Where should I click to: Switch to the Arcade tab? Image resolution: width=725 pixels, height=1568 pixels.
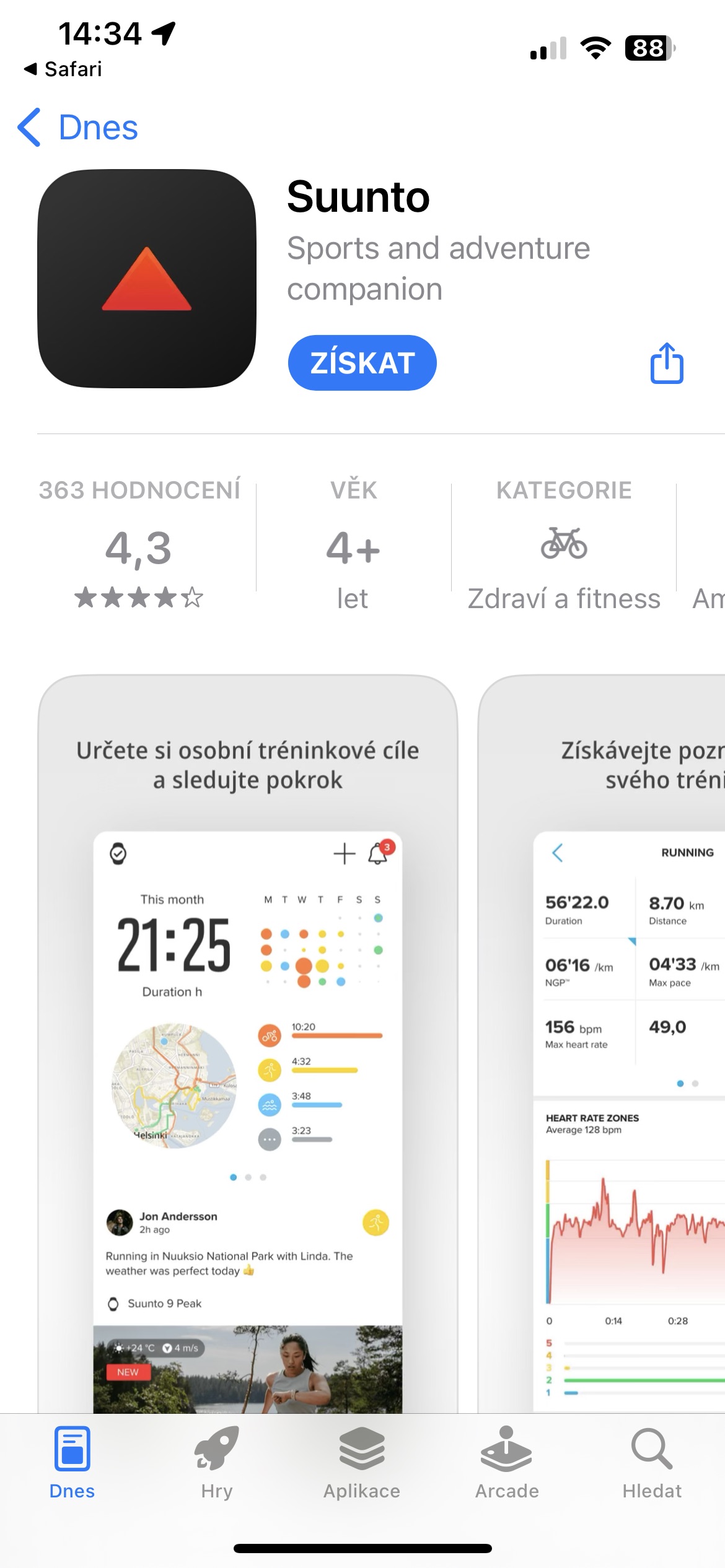507,1463
